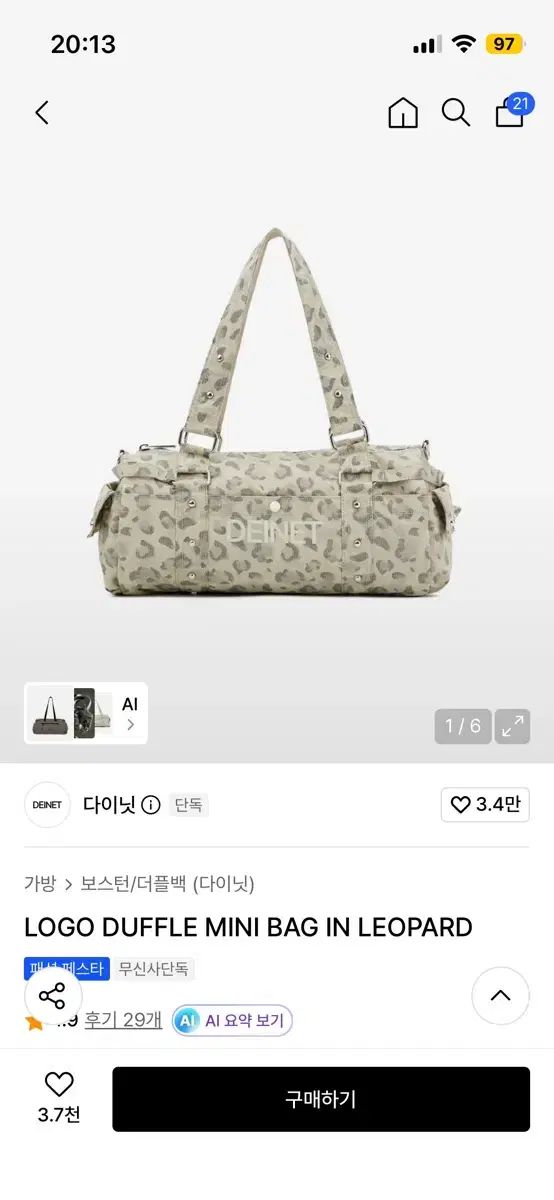554x1200 pixels.
Task: Open search from the magnifier icon
Action: coord(456,113)
